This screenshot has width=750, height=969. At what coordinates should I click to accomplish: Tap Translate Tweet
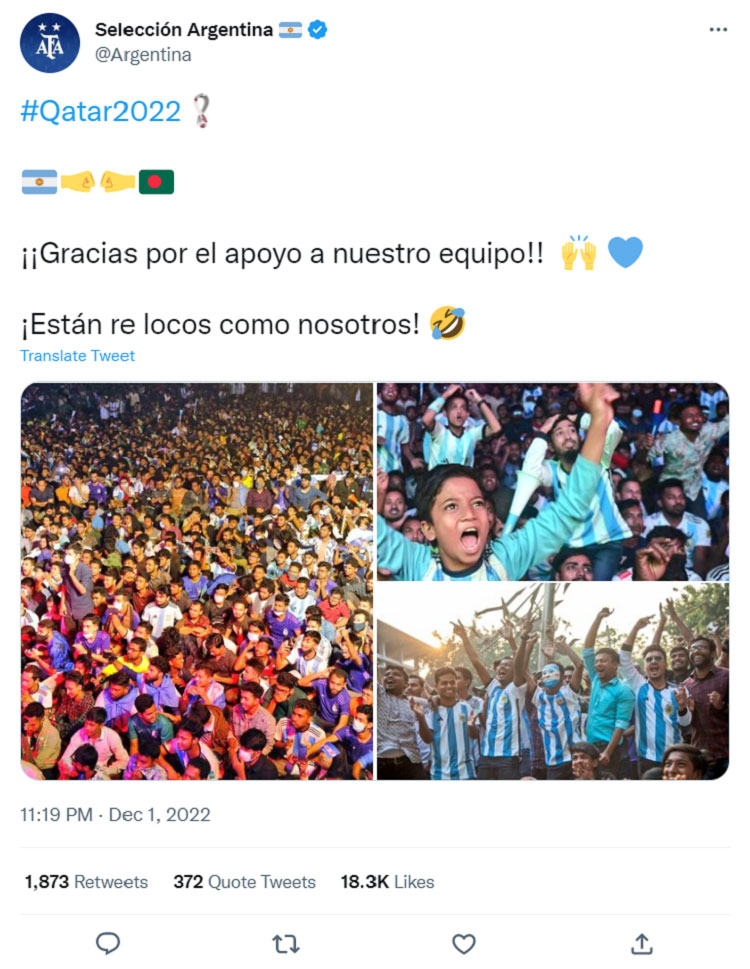pos(77,356)
